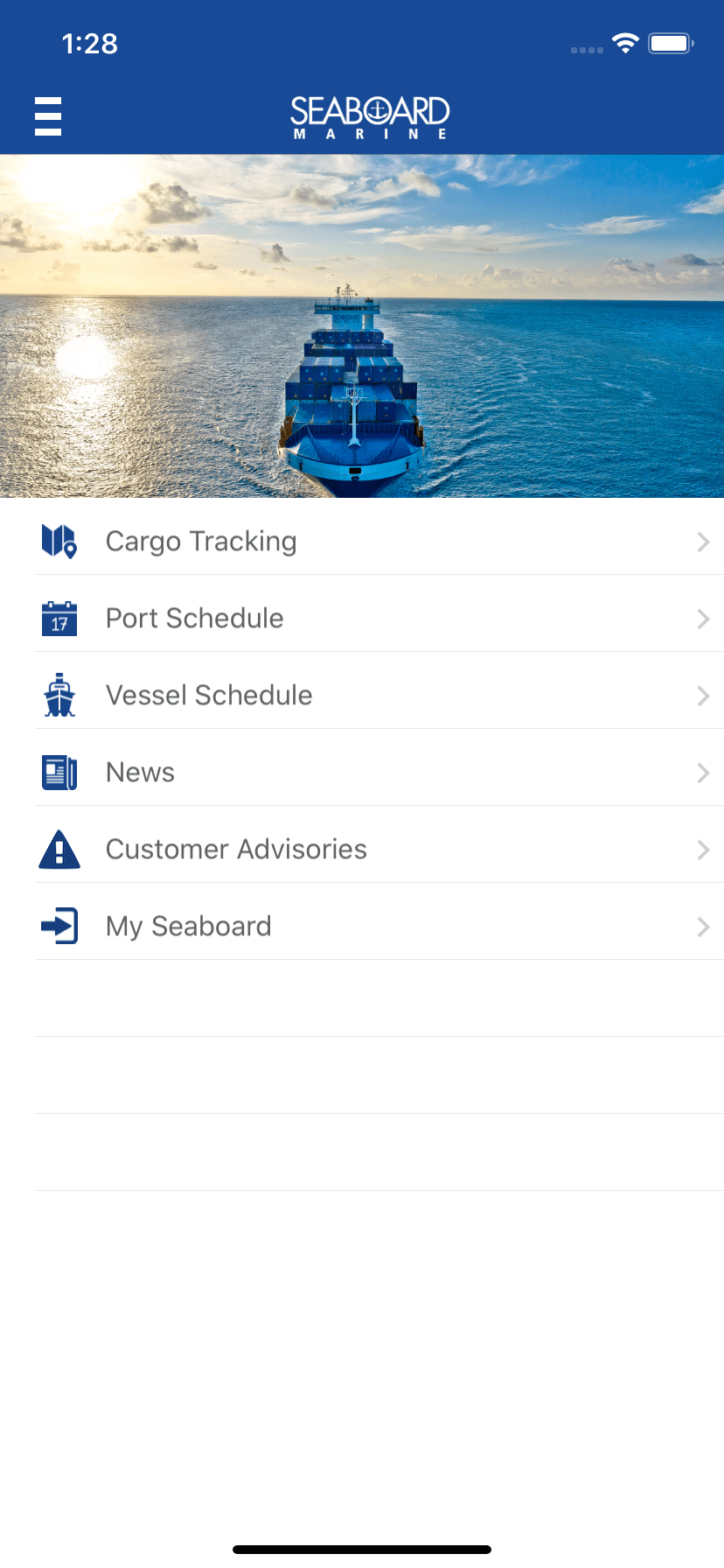Expand Cargo Tracking via its chevron arrow
Screen dimensions: 724x1568
coord(705,541)
